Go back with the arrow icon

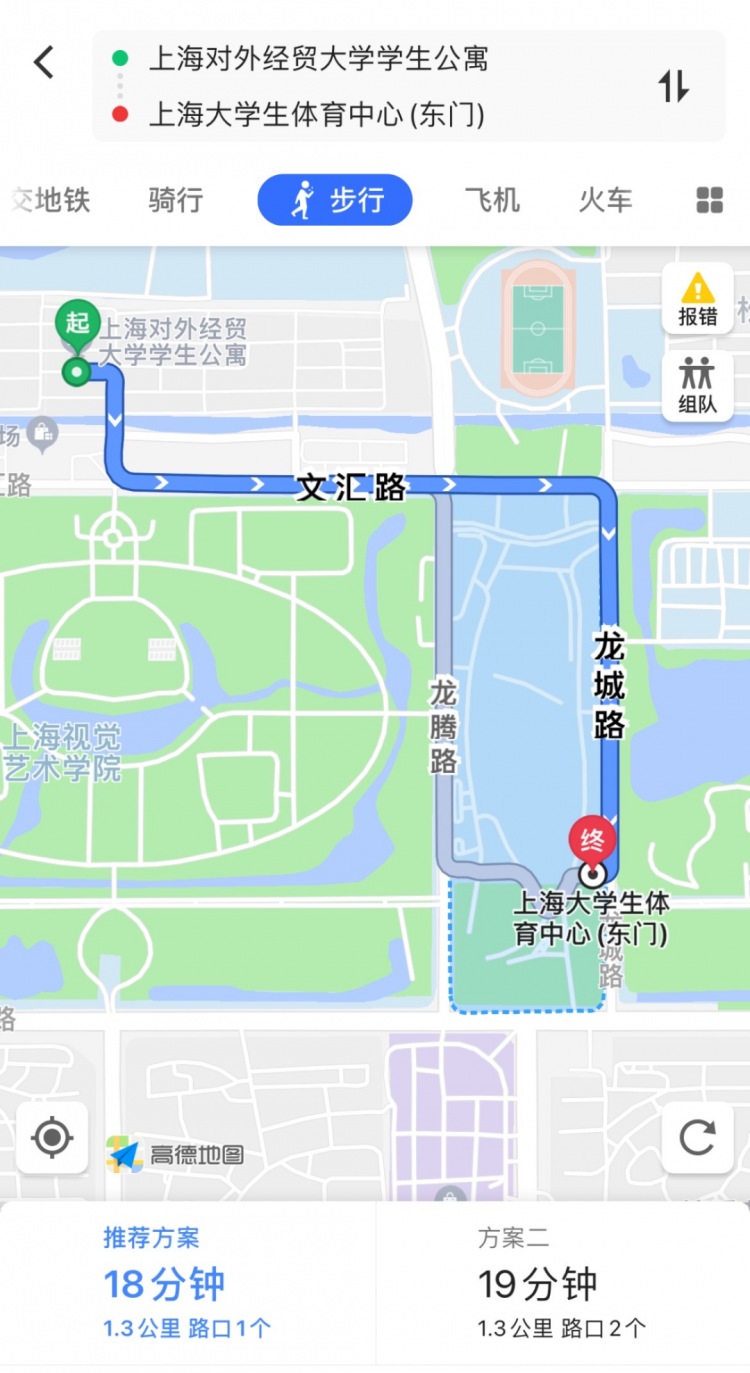click(43, 63)
